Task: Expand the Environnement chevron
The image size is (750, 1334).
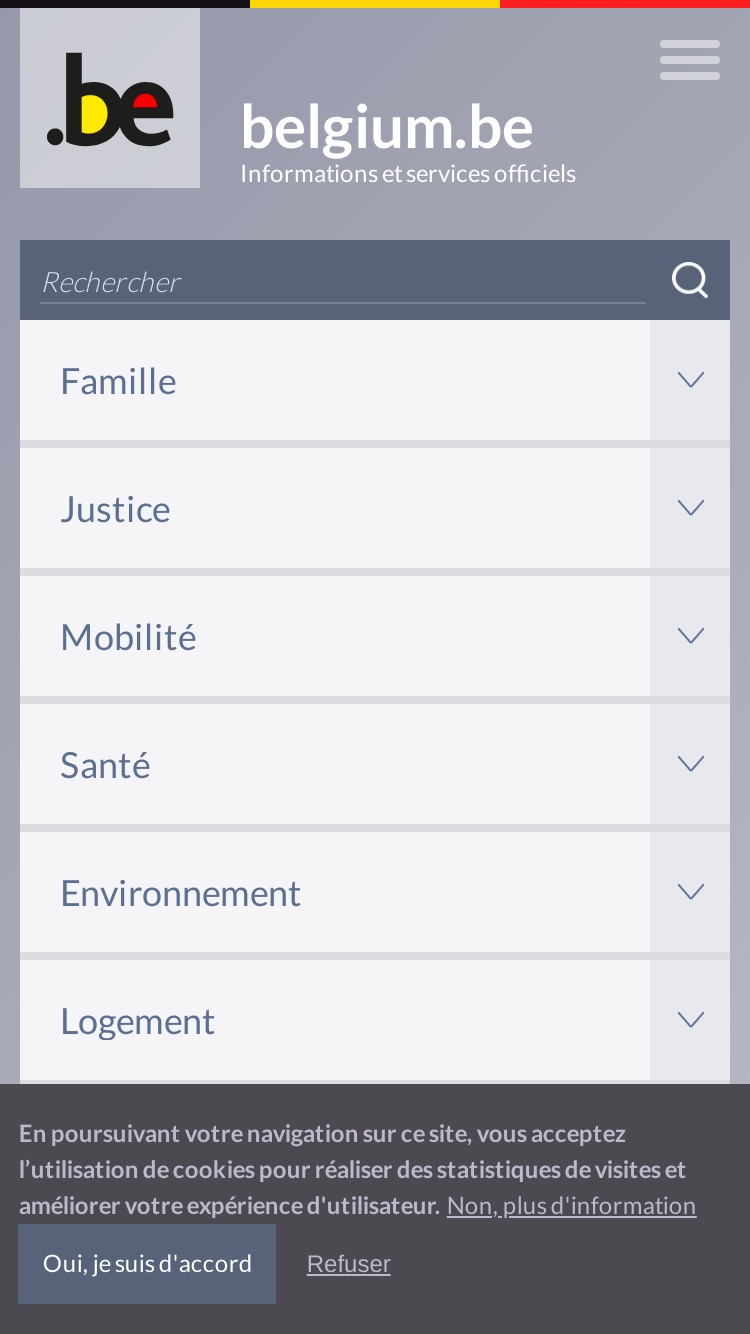Action: 690,892
